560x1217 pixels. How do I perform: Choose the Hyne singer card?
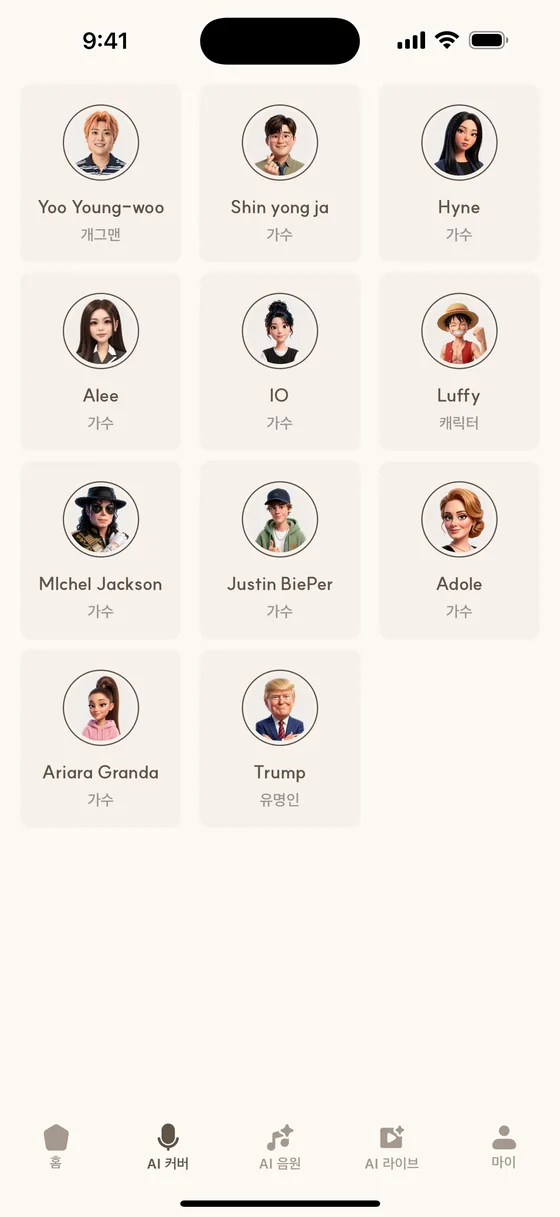(x=459, y=173)
